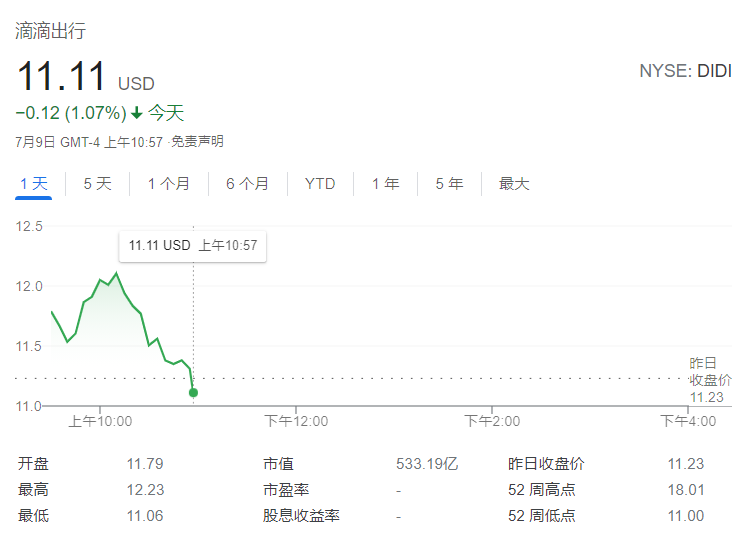Select the 1 天 time range tab
The image size is (751, 548).
pyautogui.click(x=33, y=184)
